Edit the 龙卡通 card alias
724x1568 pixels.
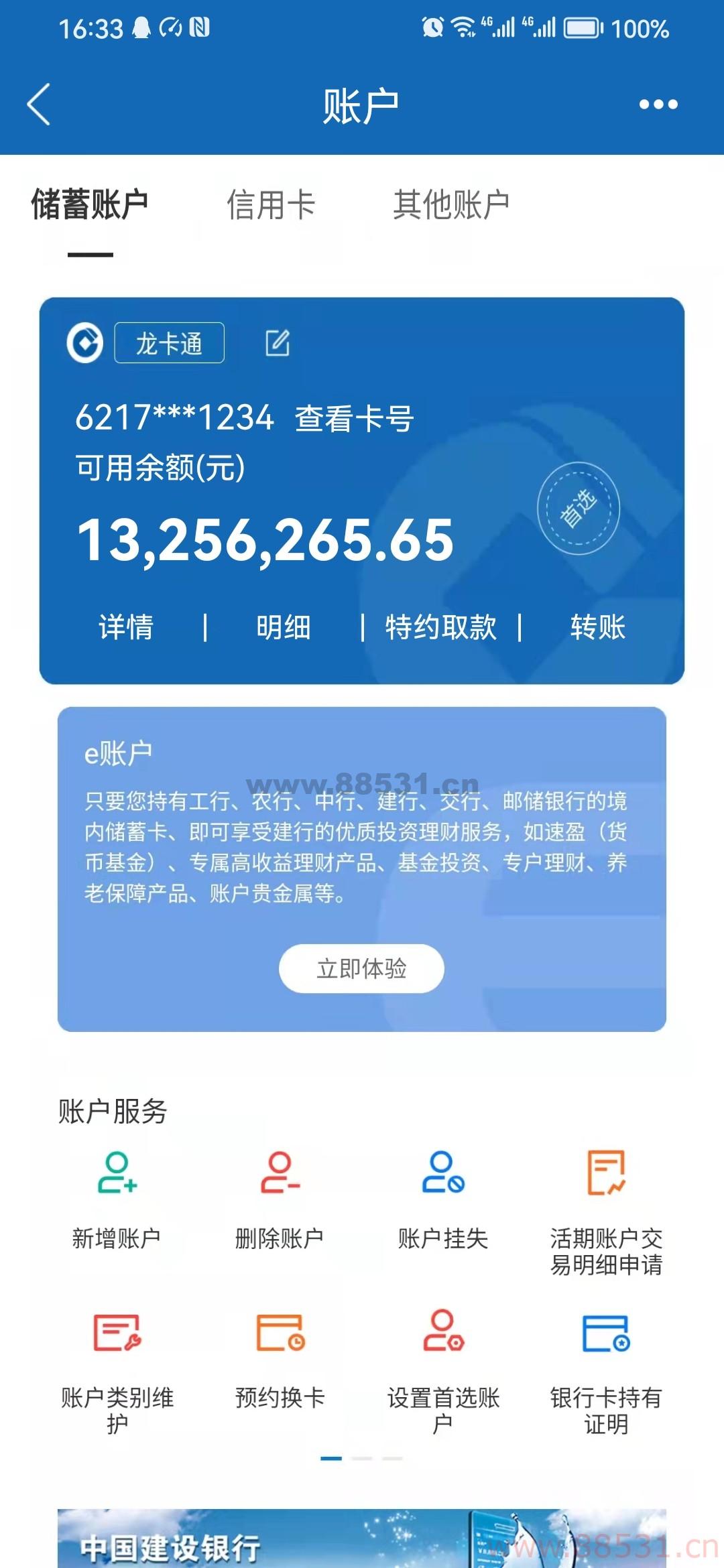[278, 343]
